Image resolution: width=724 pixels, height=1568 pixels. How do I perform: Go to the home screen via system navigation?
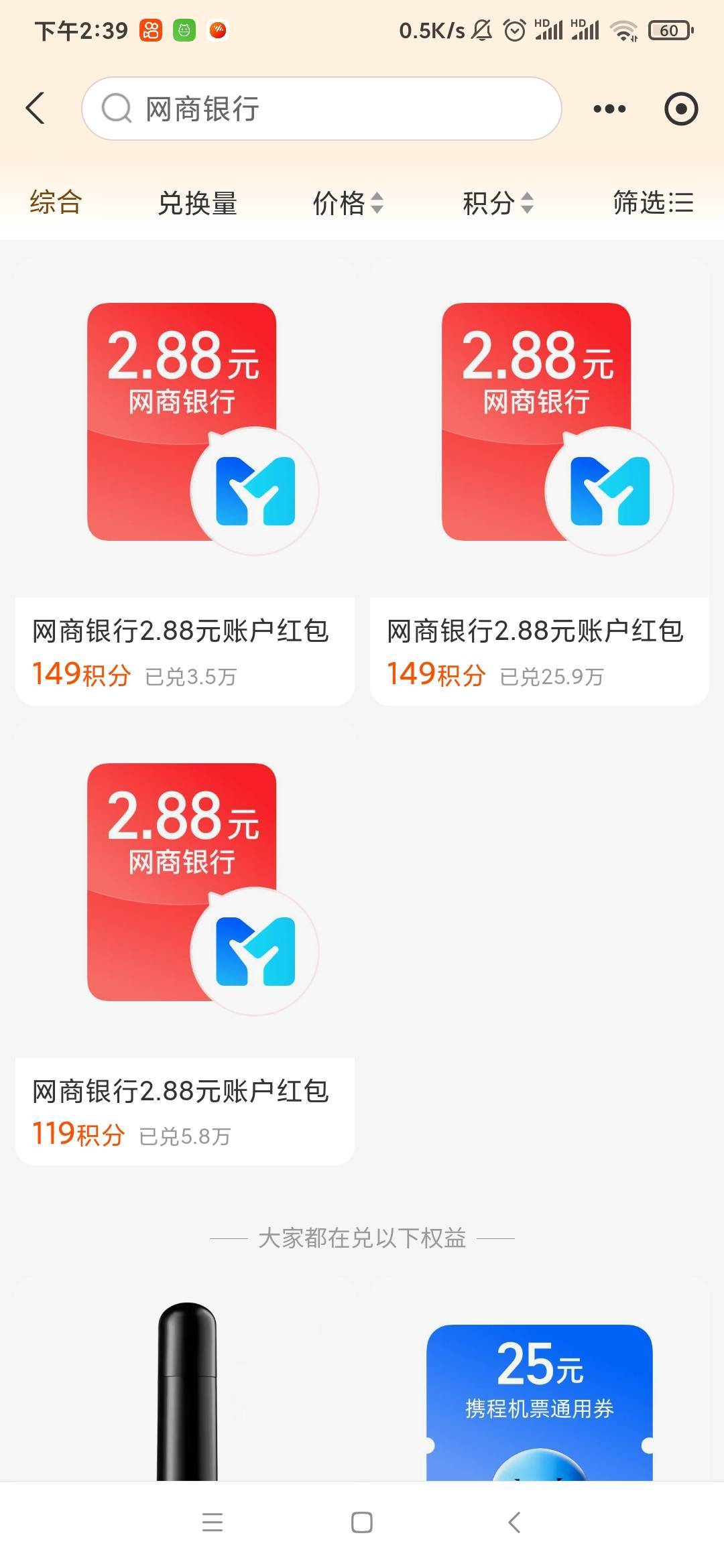pyautogui.click(x=362, y=1522)
